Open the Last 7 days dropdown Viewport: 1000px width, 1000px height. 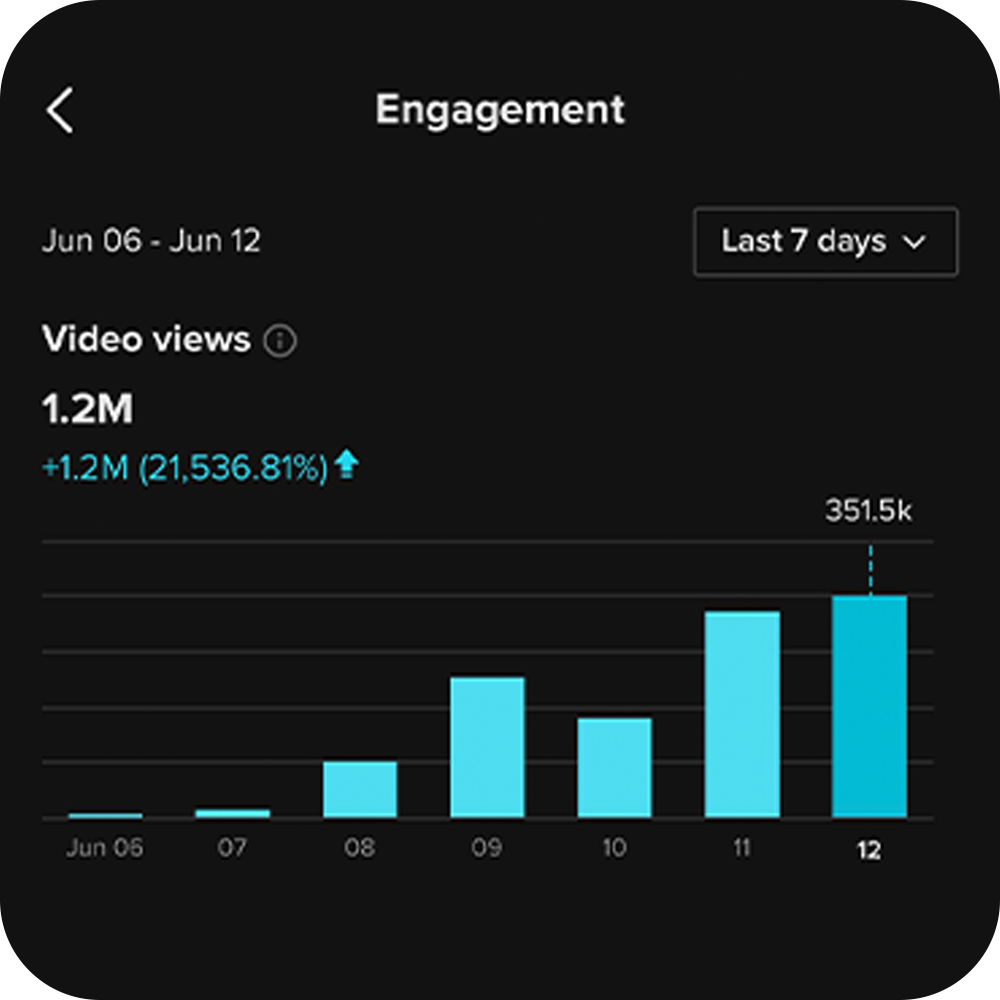(x=825, y=242)
